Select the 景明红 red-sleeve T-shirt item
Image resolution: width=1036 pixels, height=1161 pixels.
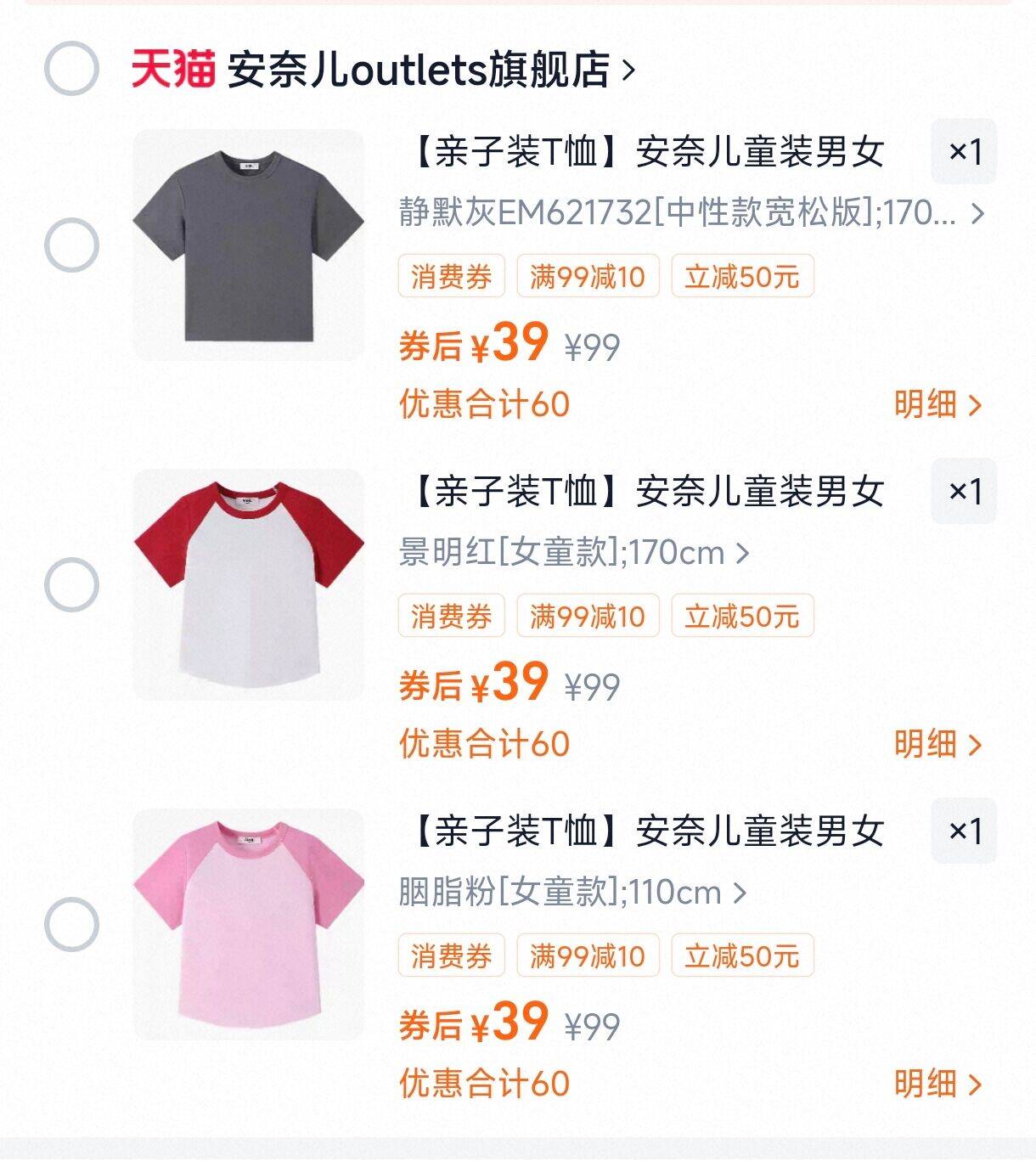(x=71, y=584)
